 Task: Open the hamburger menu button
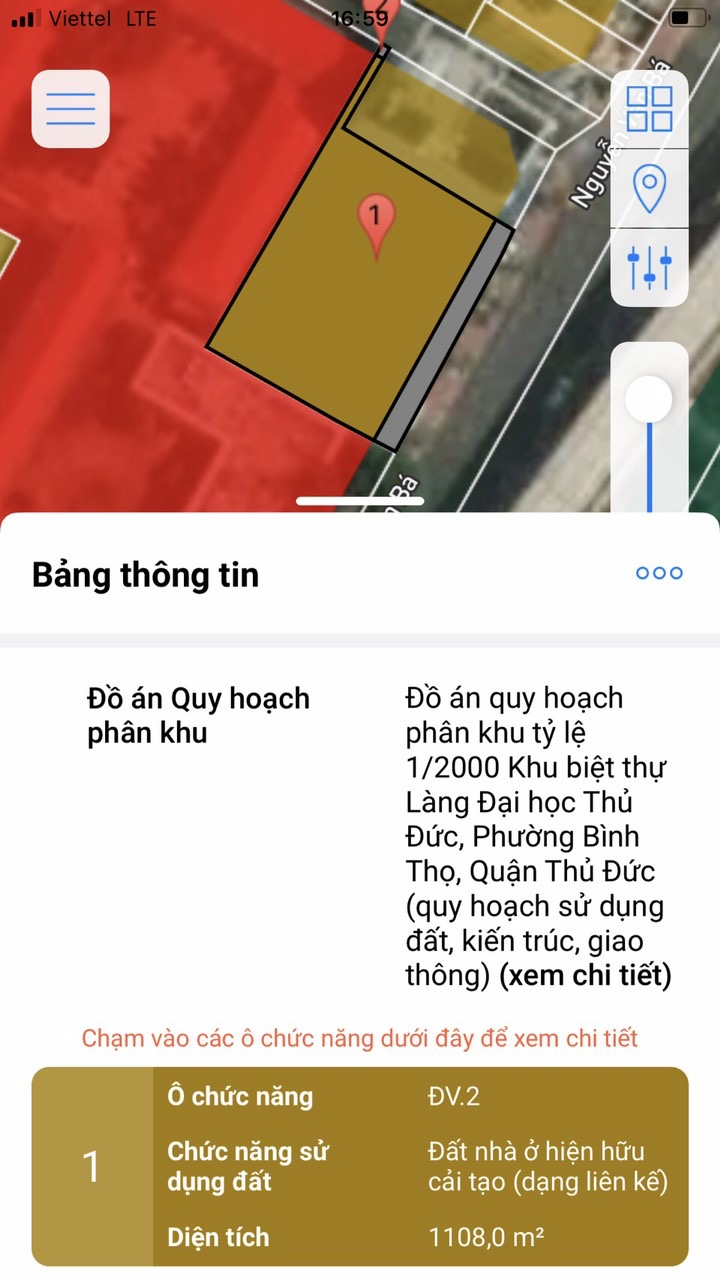70,109
